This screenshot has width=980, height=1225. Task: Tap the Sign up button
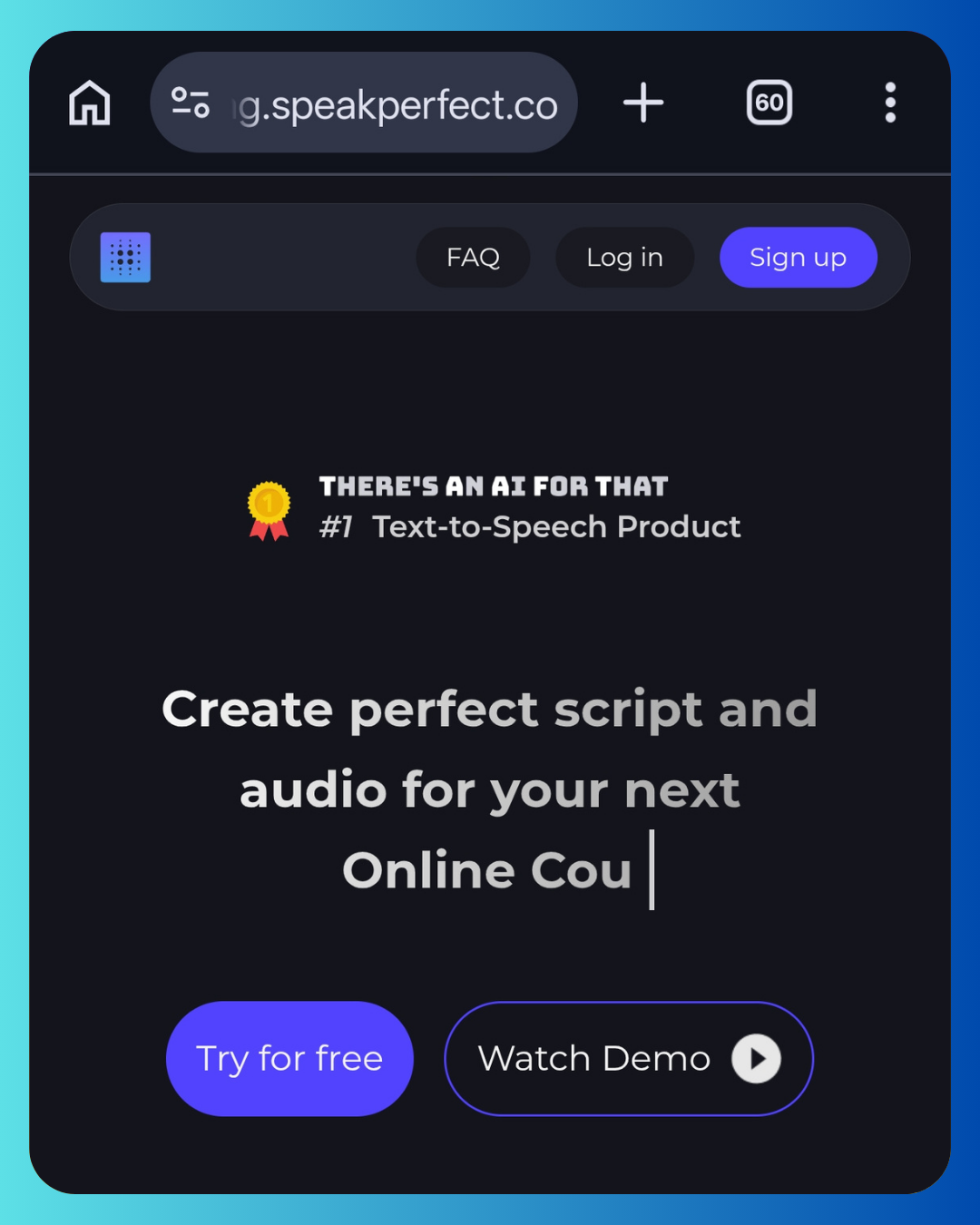[798, 258]
